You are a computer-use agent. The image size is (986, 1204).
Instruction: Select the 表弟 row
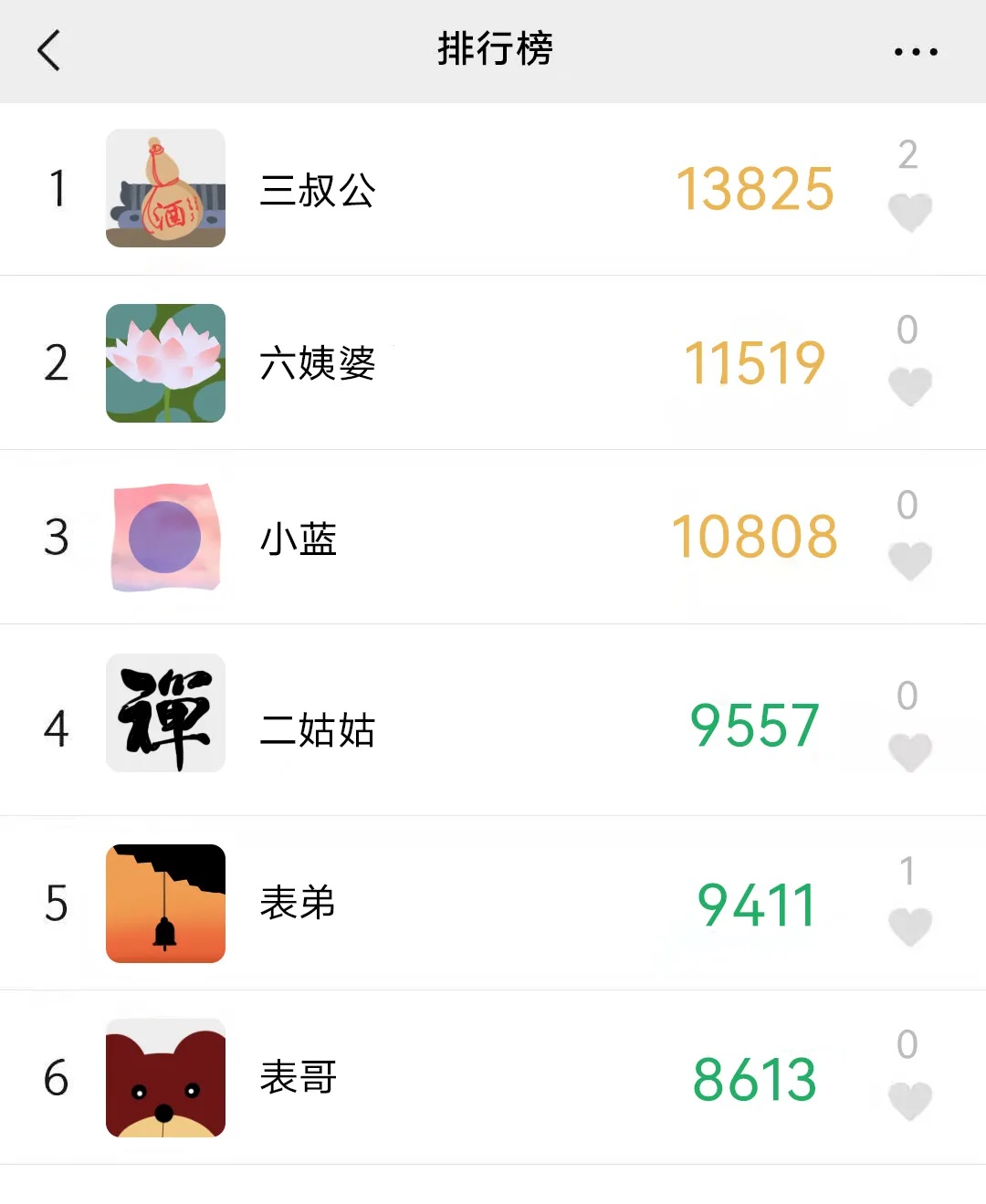(x=456, y=904)
